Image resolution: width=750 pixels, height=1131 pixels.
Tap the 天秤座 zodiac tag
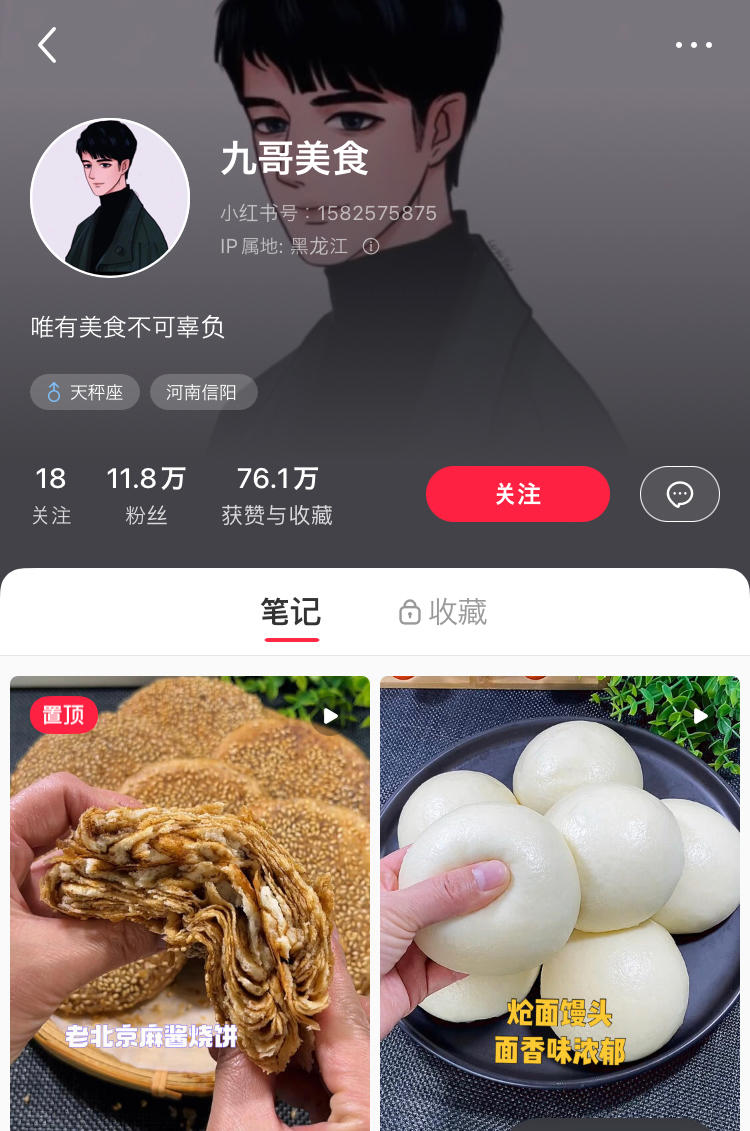(85, 392)
